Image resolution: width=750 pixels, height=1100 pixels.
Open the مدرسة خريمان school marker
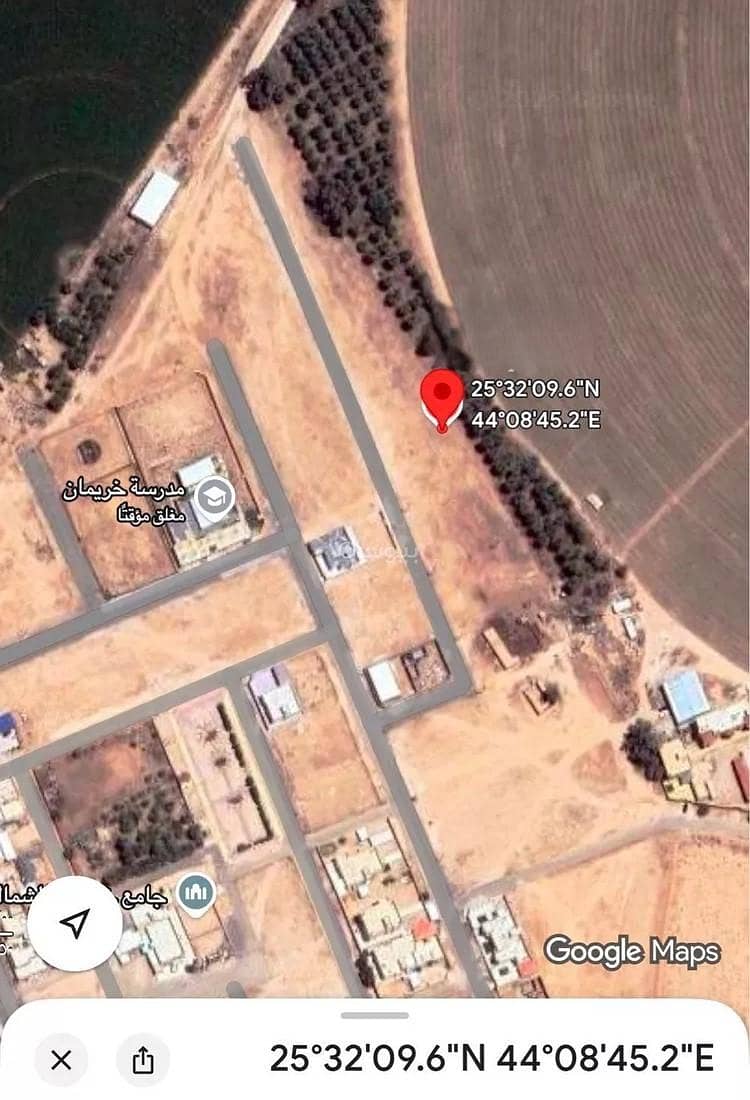pyautogui.click(x=214, y=495)
